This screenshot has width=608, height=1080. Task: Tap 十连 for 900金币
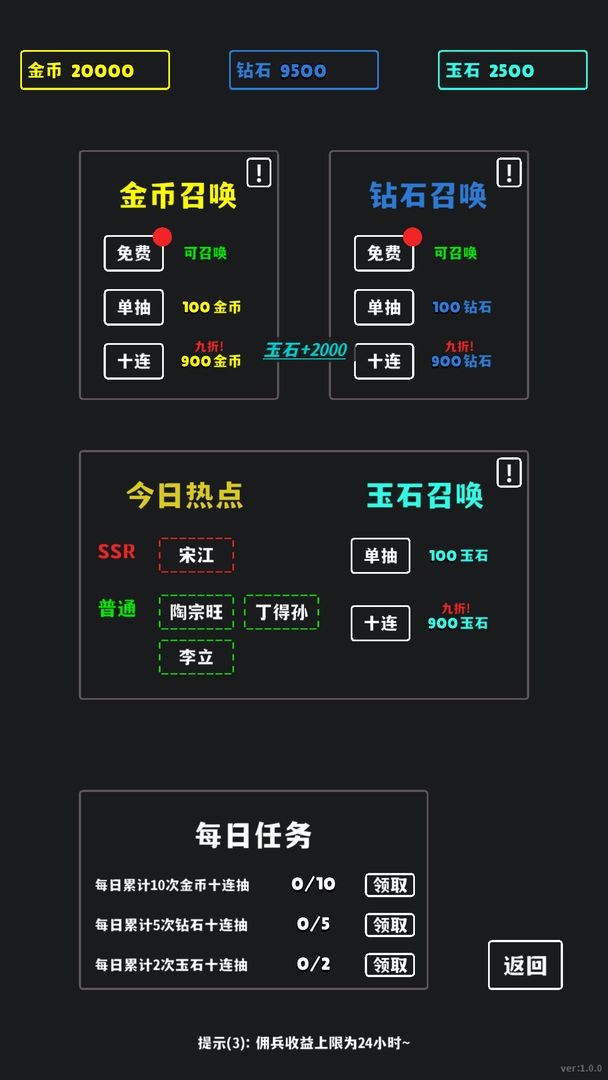point(133,361)
